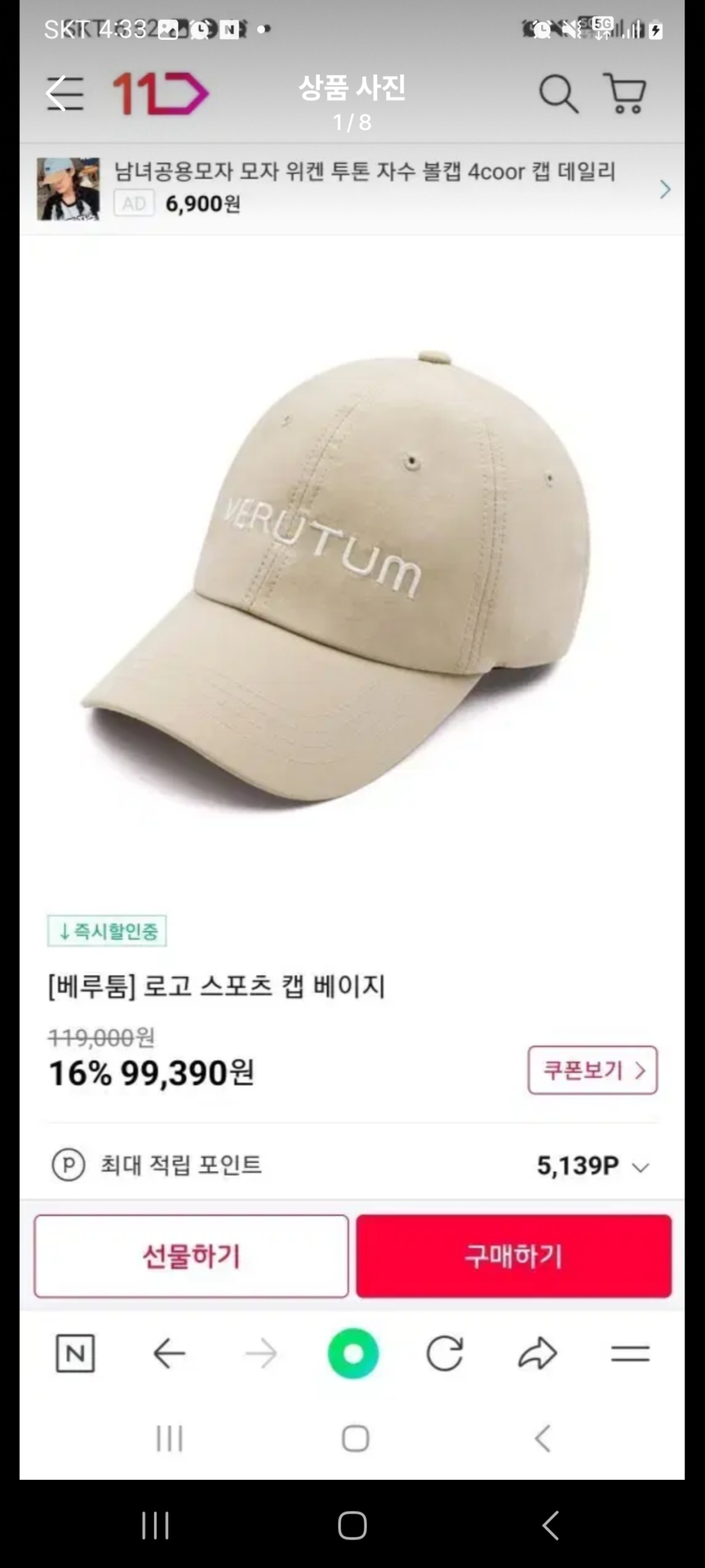Expand 쿠폰보기 to view coupons
705x1568 pixels.
pyautogui.click(x=592, y=1070)
